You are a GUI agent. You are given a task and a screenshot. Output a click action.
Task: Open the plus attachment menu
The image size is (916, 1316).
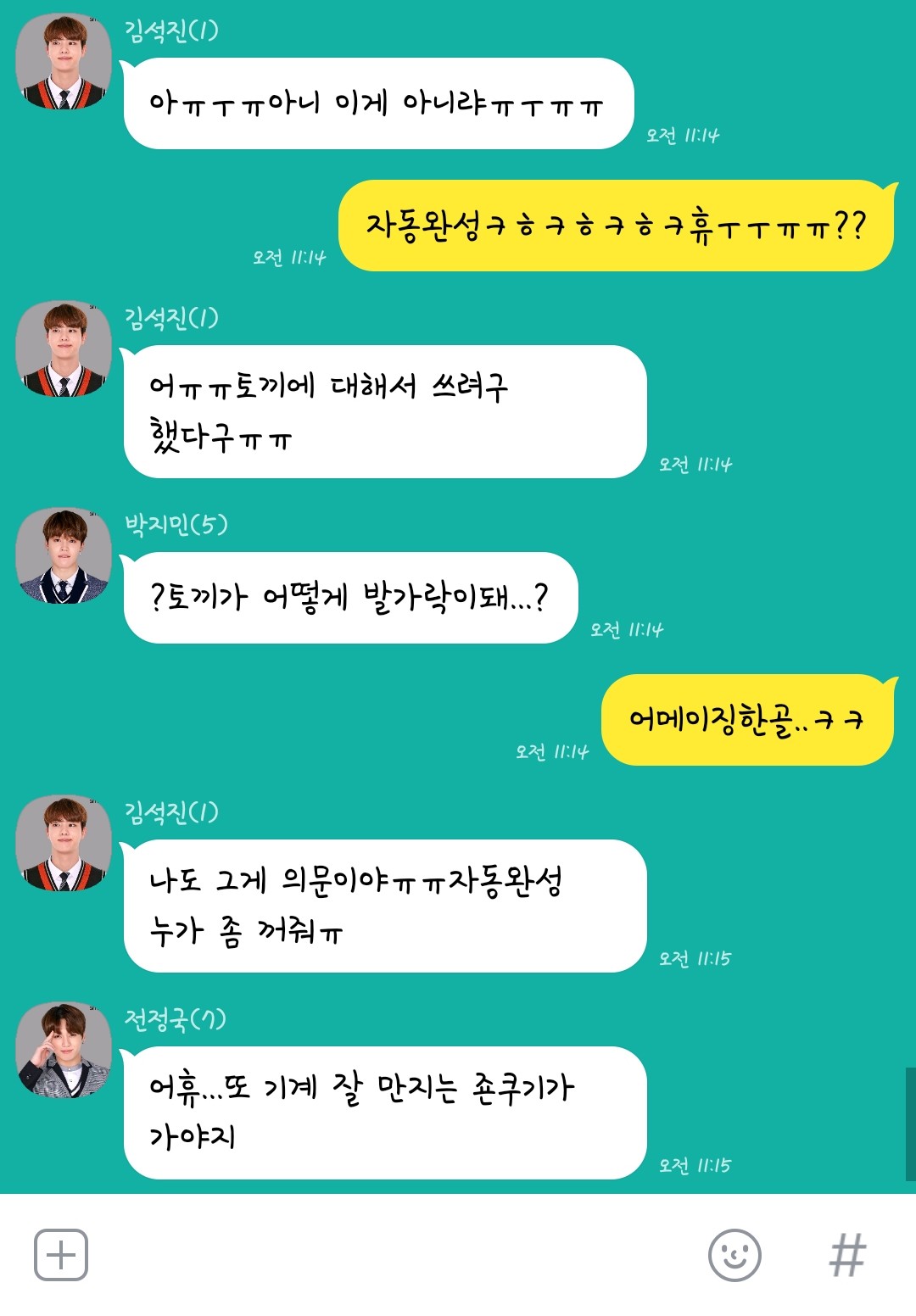[60, 1255]
